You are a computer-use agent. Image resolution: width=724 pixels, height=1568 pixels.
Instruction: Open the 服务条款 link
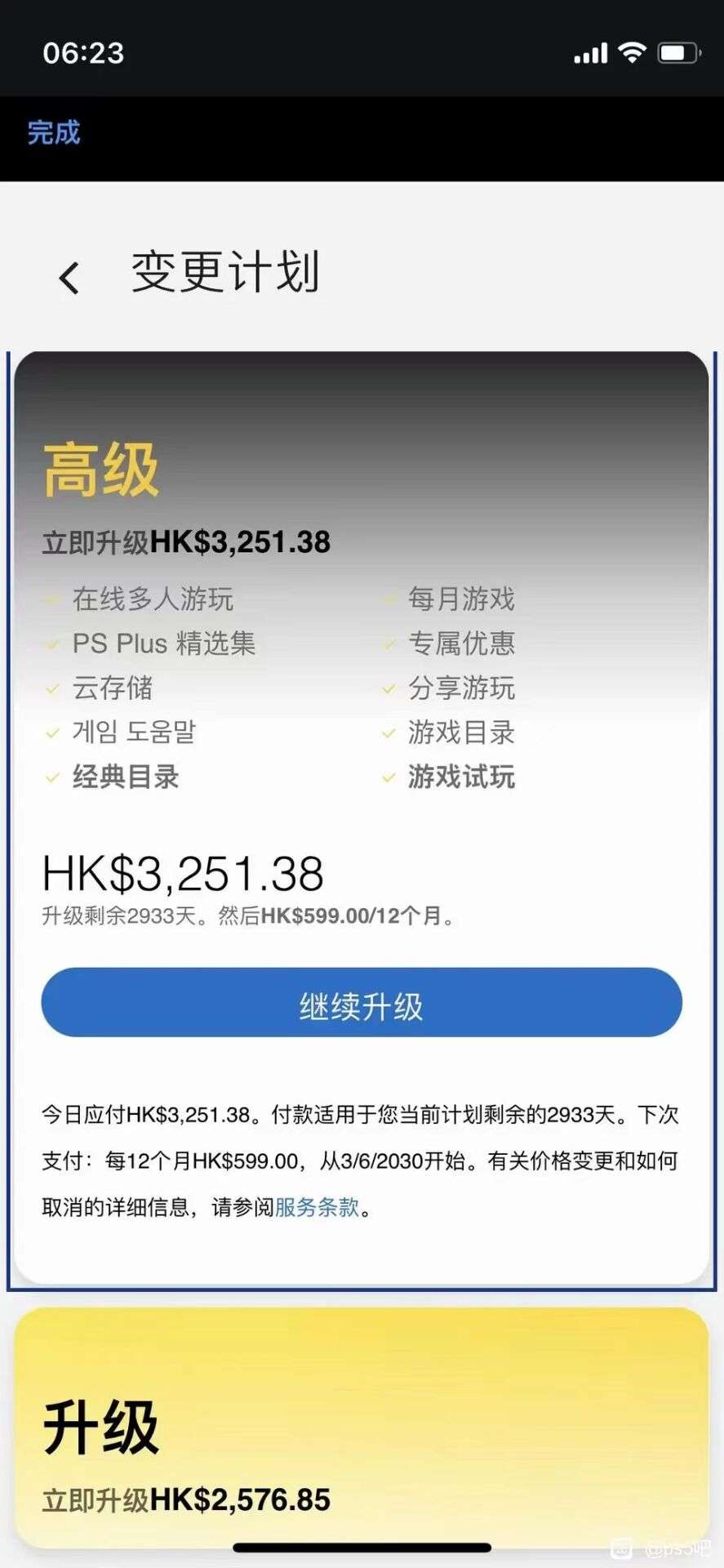317,1208
